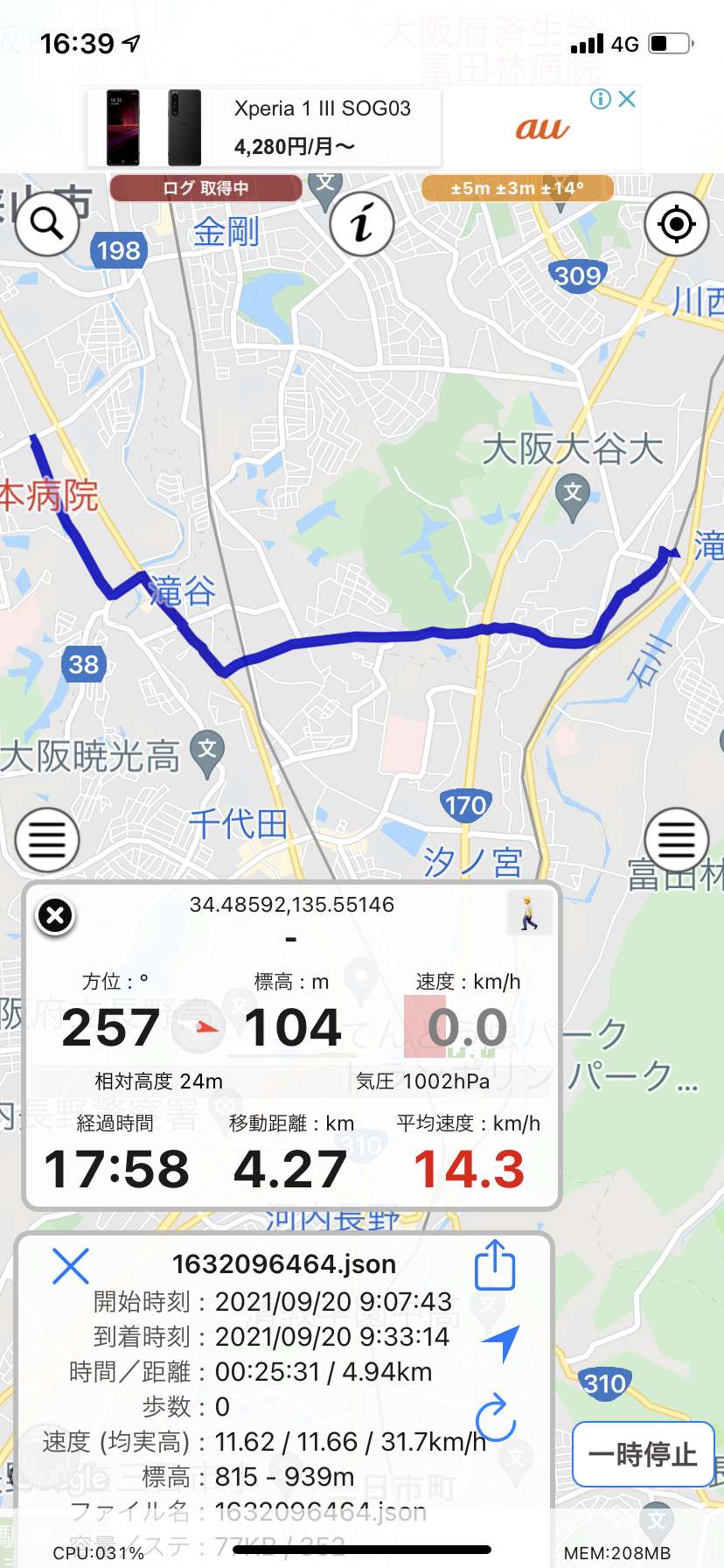Image resolution: width=724 pixels, height=1568 pixels.
Task: Share the 1632096464.json log file
Action: pyautogui.click(x=496, y=1265)
